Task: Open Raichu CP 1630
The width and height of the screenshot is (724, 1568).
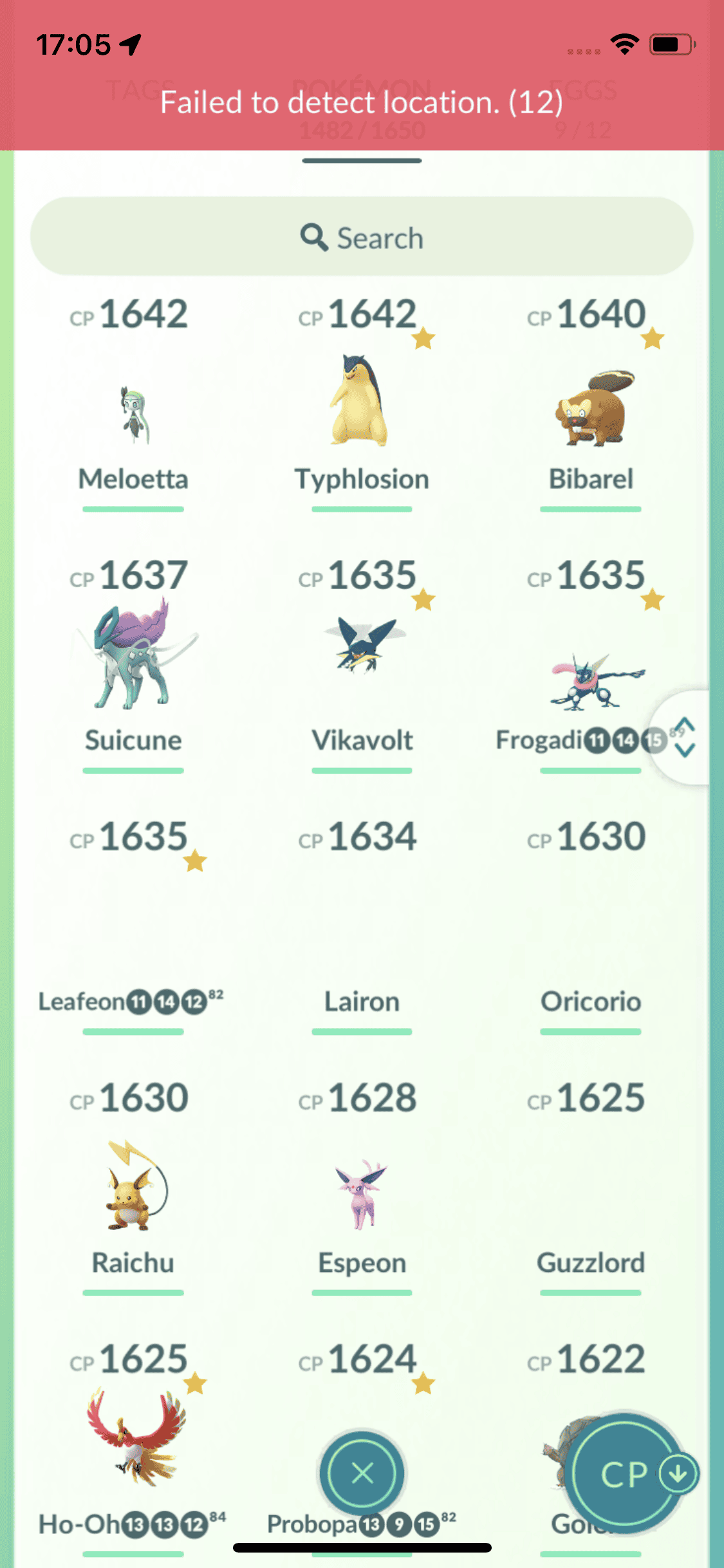Action: (133, 1188)
